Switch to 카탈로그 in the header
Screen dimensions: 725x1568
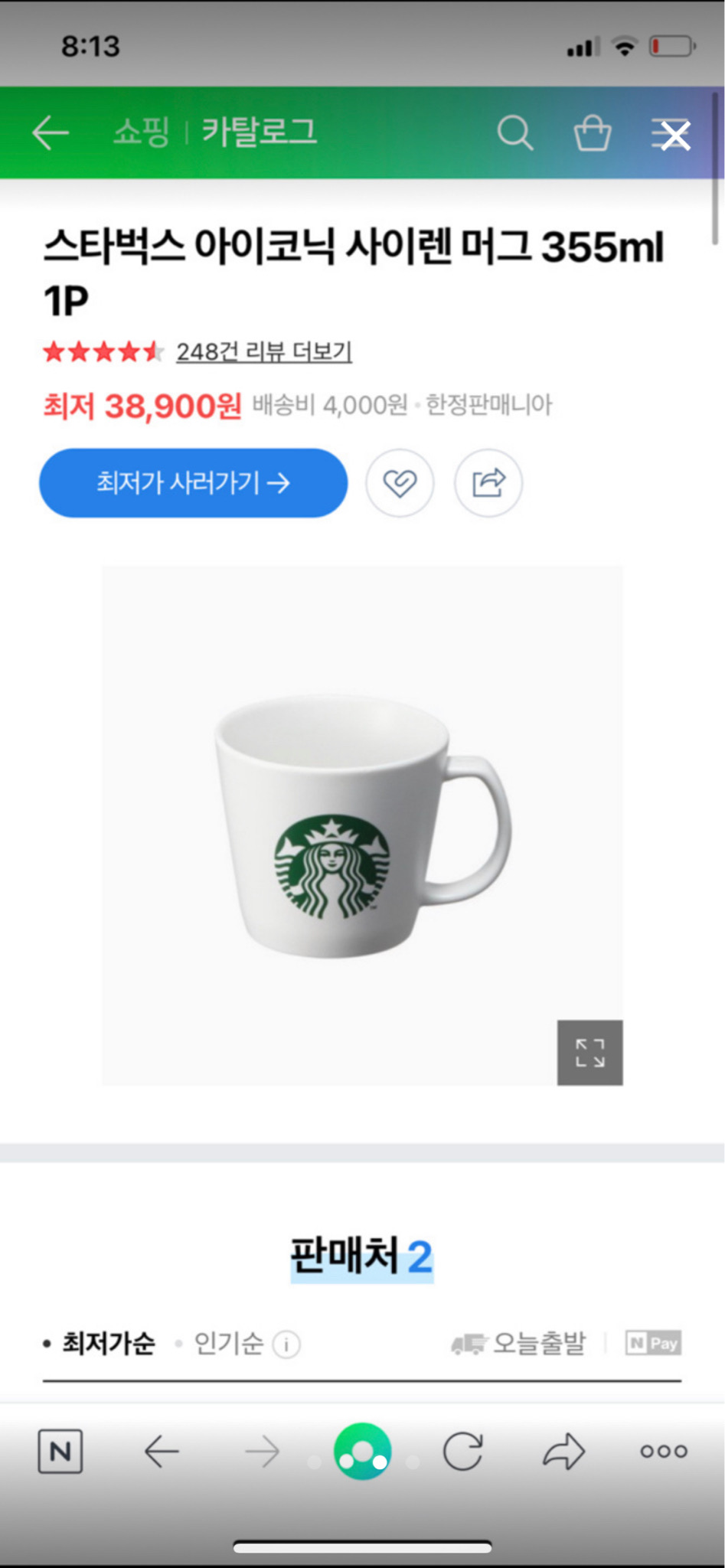(x=259, y=132)
